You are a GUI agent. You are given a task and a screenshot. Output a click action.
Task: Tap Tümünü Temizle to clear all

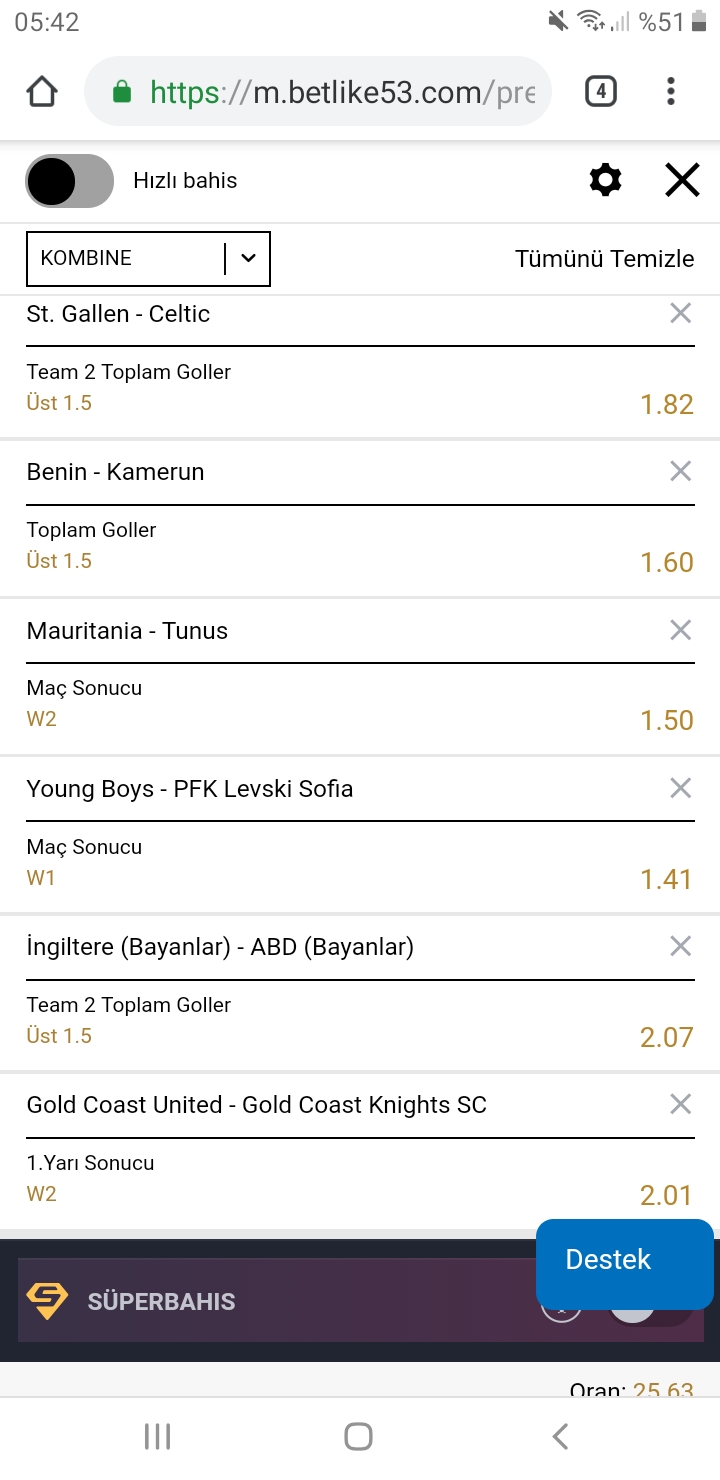604,259
